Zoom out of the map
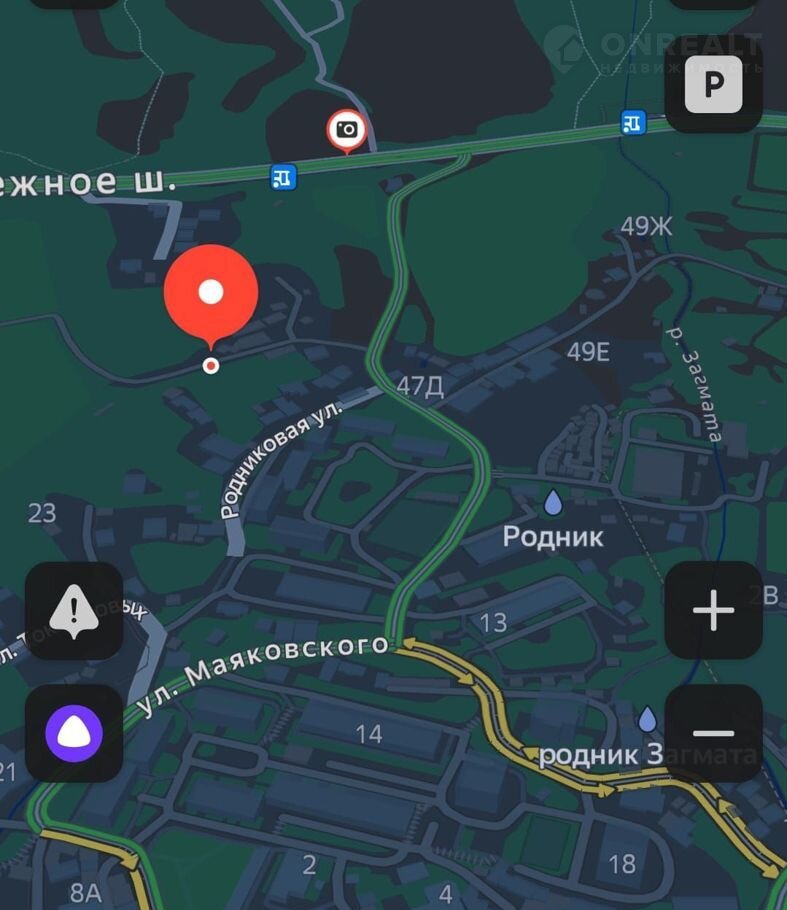 [713, 733]
